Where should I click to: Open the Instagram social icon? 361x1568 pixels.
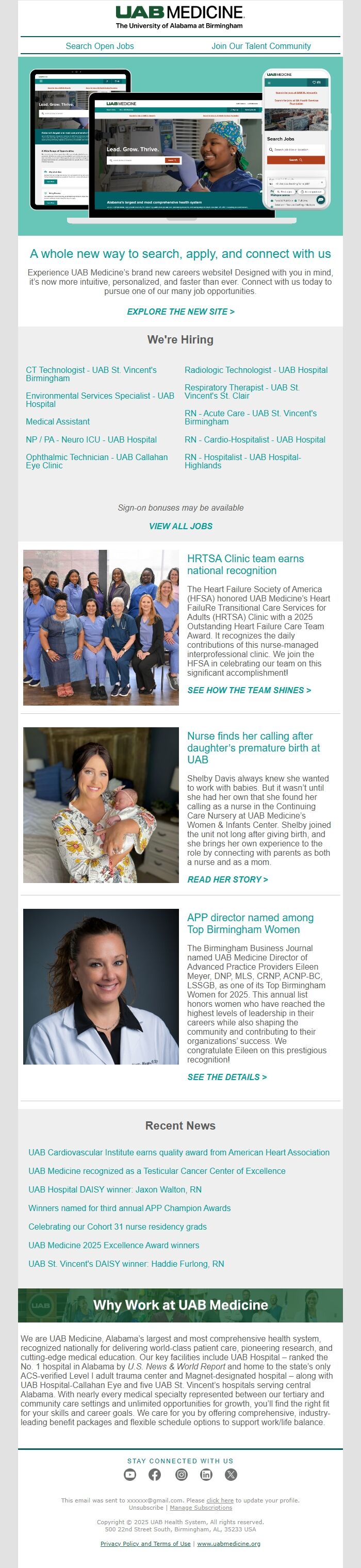pos(181,1474)
